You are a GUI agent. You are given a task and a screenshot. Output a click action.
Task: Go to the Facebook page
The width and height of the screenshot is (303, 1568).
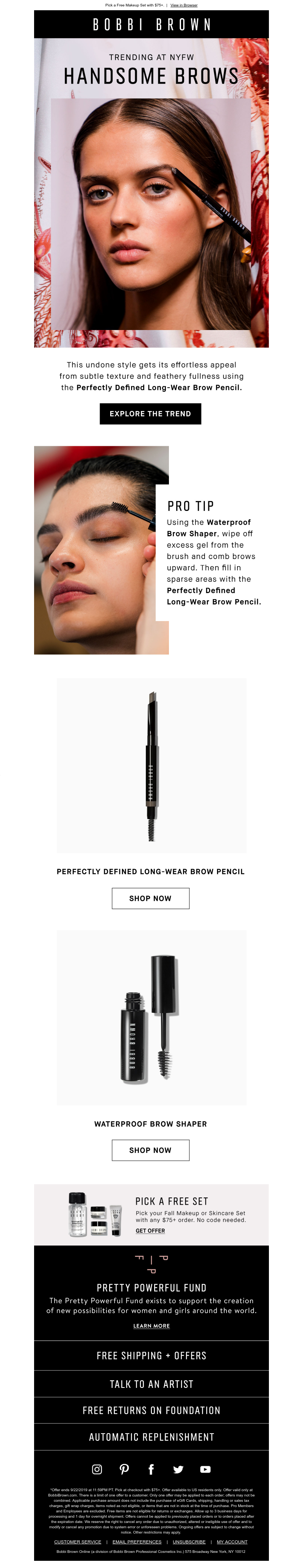pyautogui.click(x=151, y=1469)
